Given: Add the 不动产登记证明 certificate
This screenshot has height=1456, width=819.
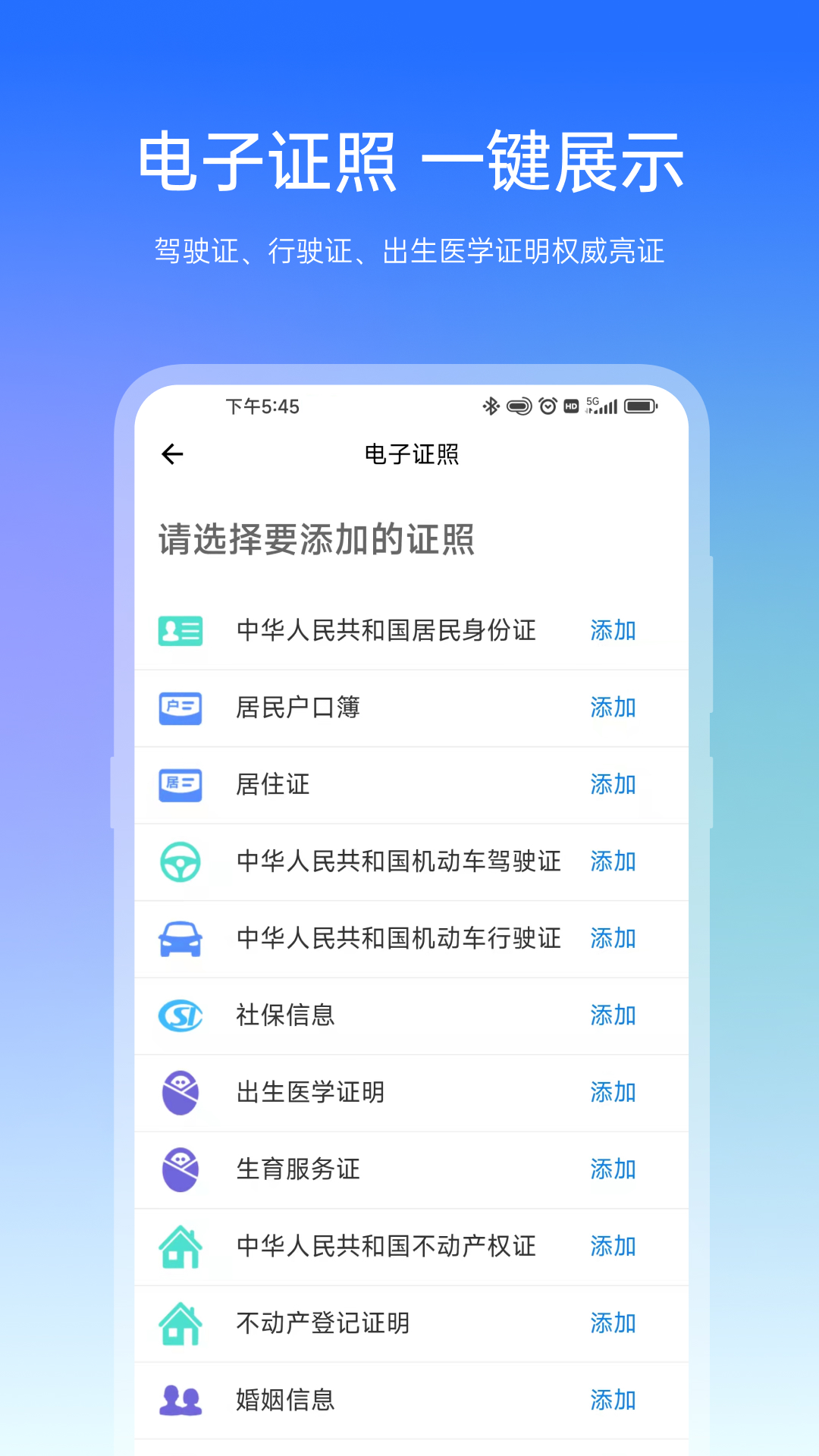Looking at the screenshot, I should point(613,1323).
